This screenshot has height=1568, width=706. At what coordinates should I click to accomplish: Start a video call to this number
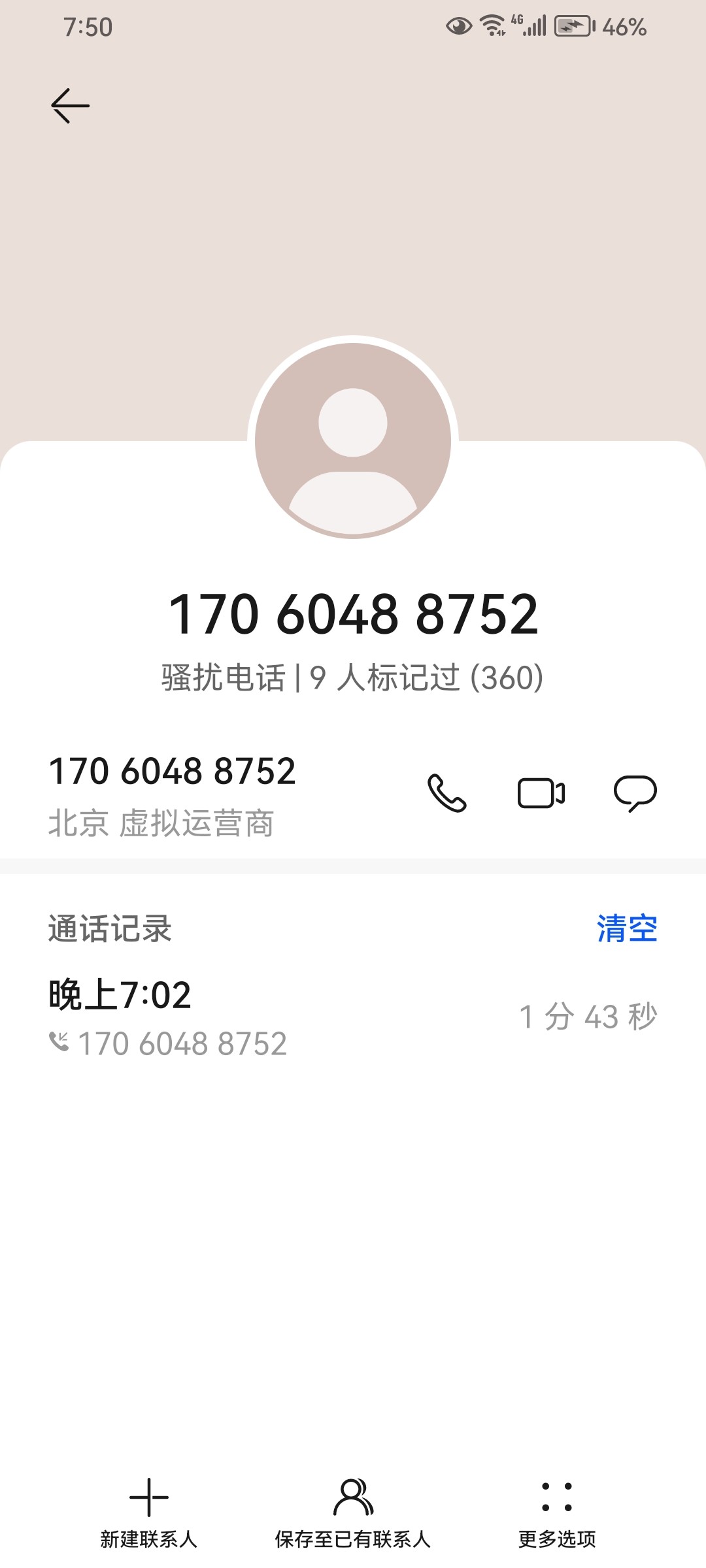tap(541, 793)
